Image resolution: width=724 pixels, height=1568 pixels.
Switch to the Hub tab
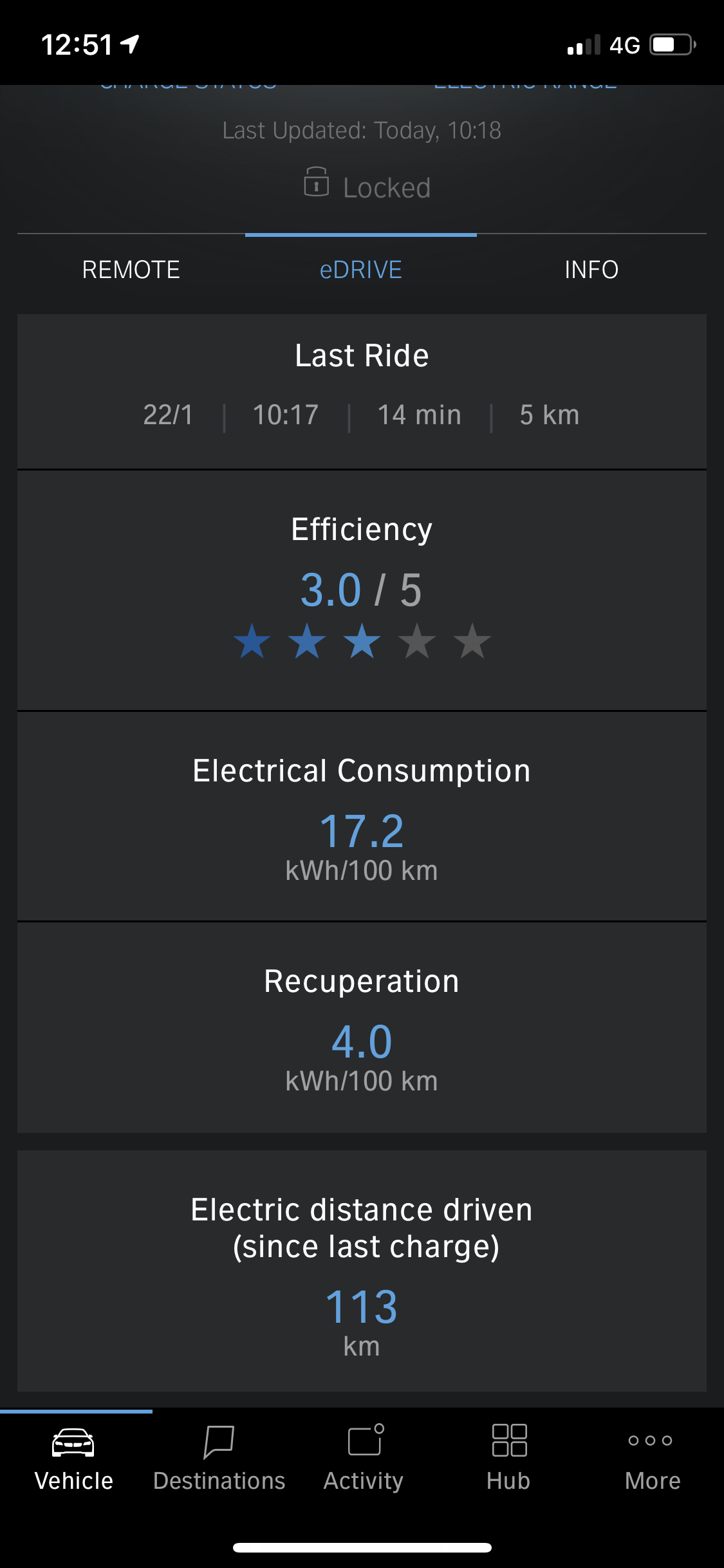pos(508,1459)
